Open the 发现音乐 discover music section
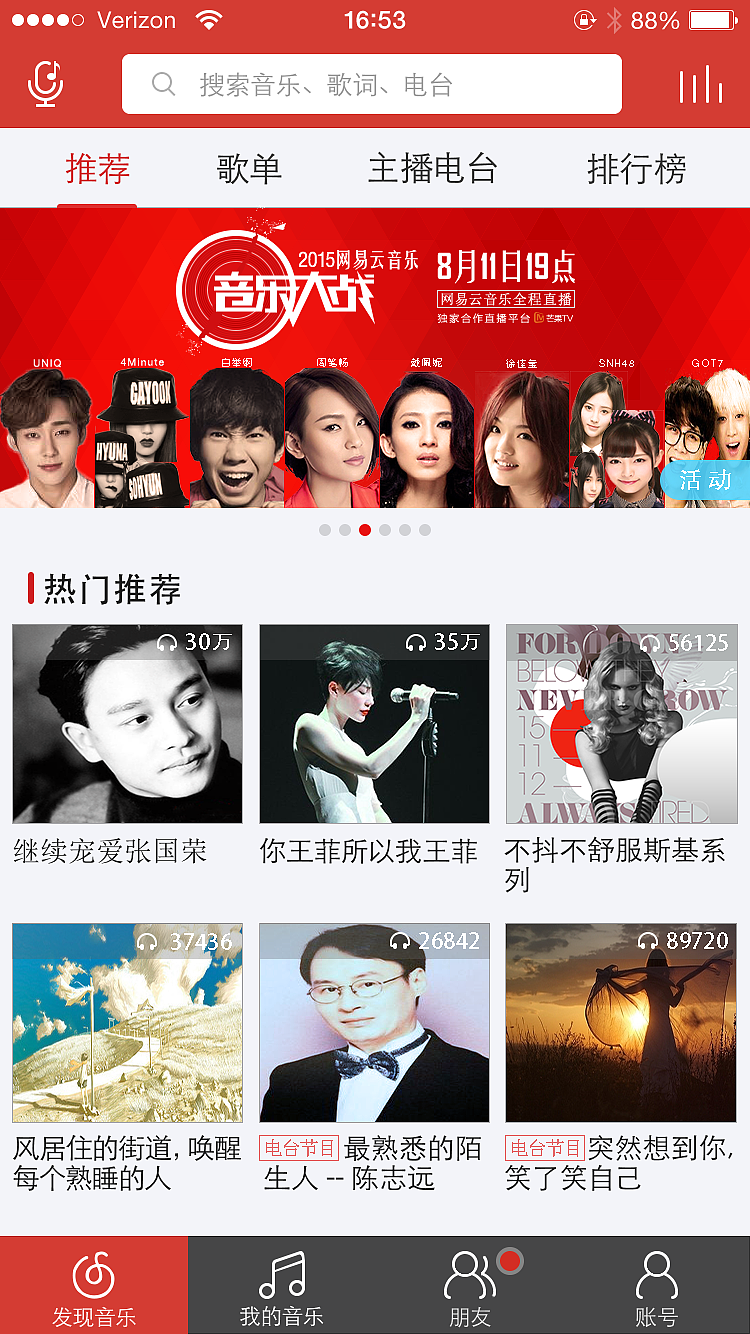This screenshot has width=750, height=1334. [x=93, y=1285]
